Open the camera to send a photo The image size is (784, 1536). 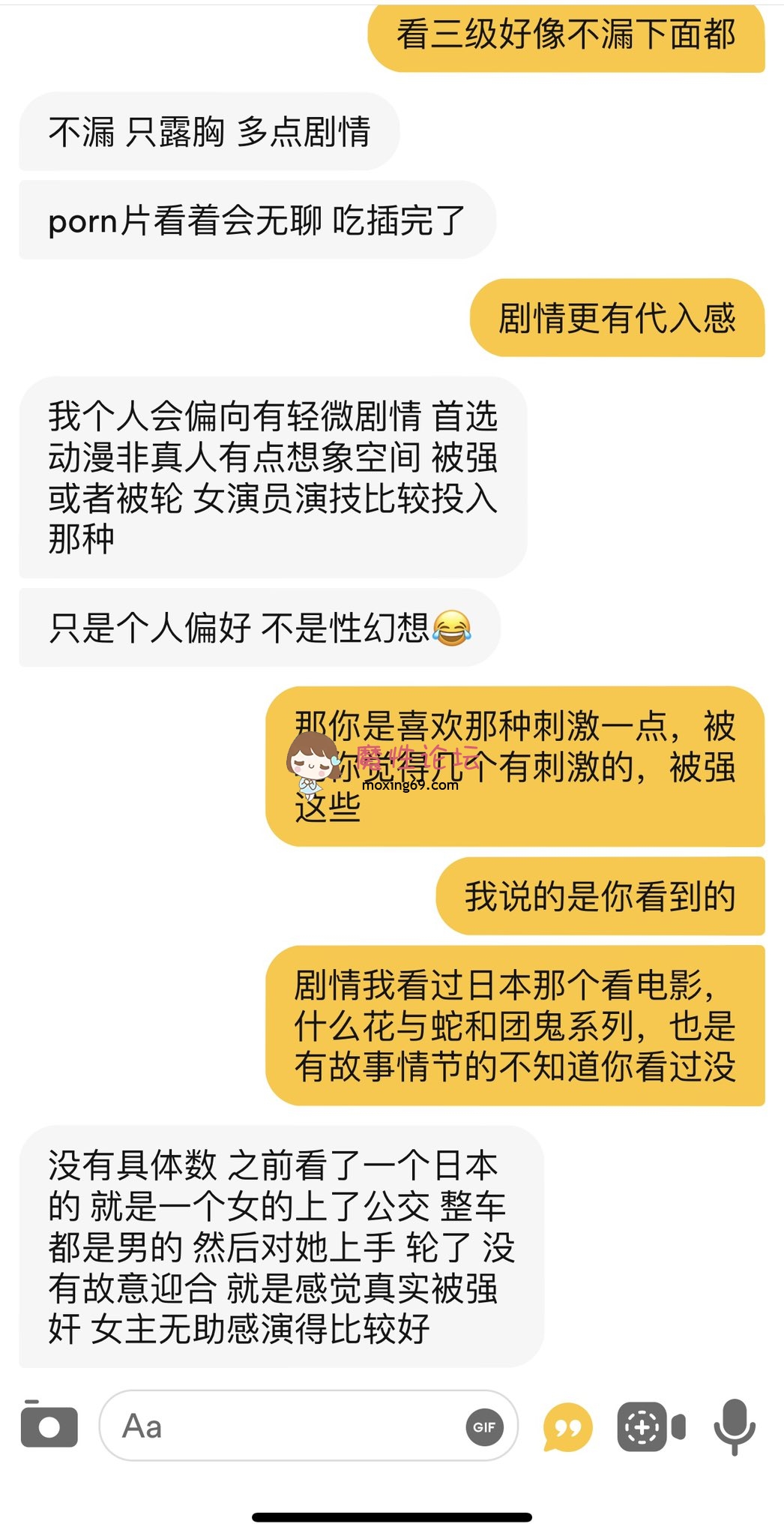point(49,1425)
